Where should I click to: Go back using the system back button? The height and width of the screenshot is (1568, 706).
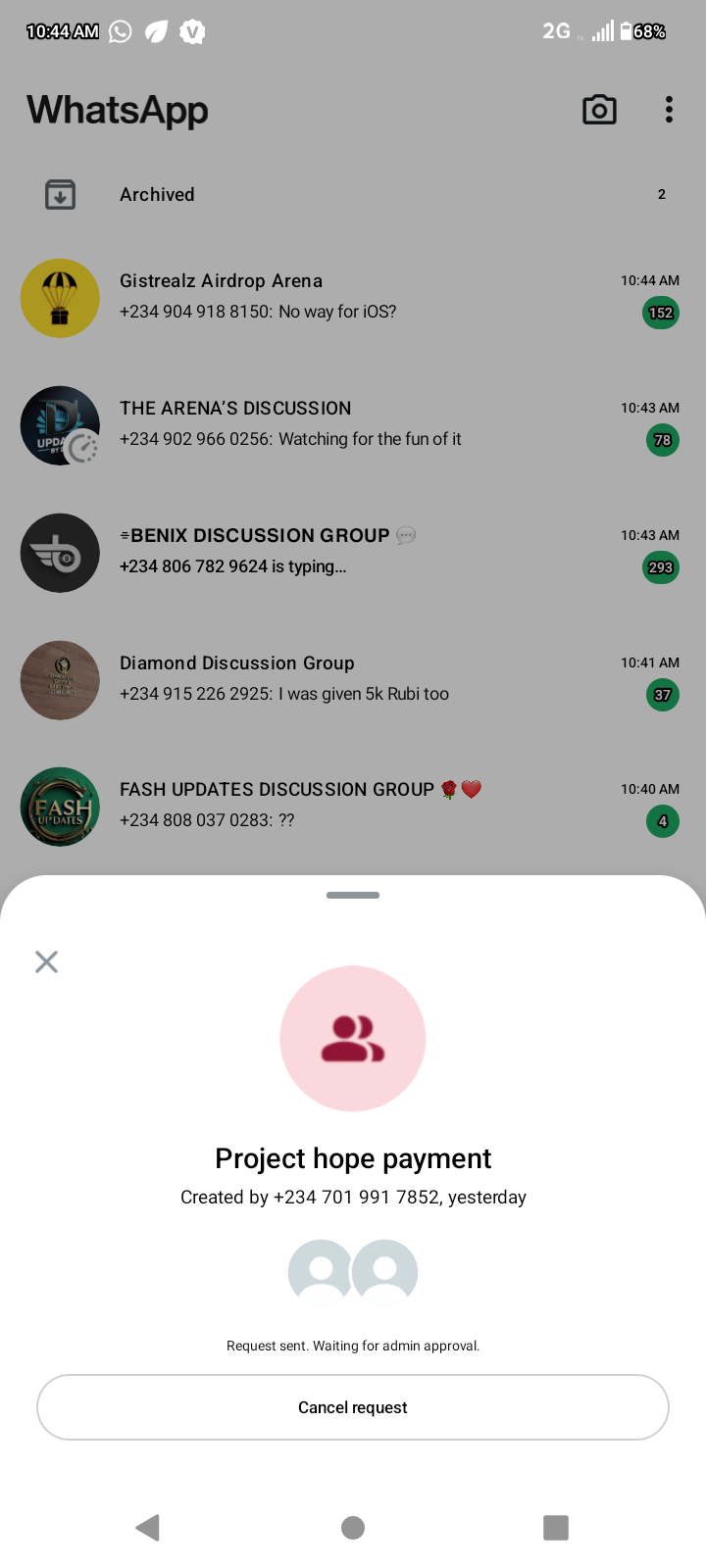pyautogui.click(x=148, y=1527)
